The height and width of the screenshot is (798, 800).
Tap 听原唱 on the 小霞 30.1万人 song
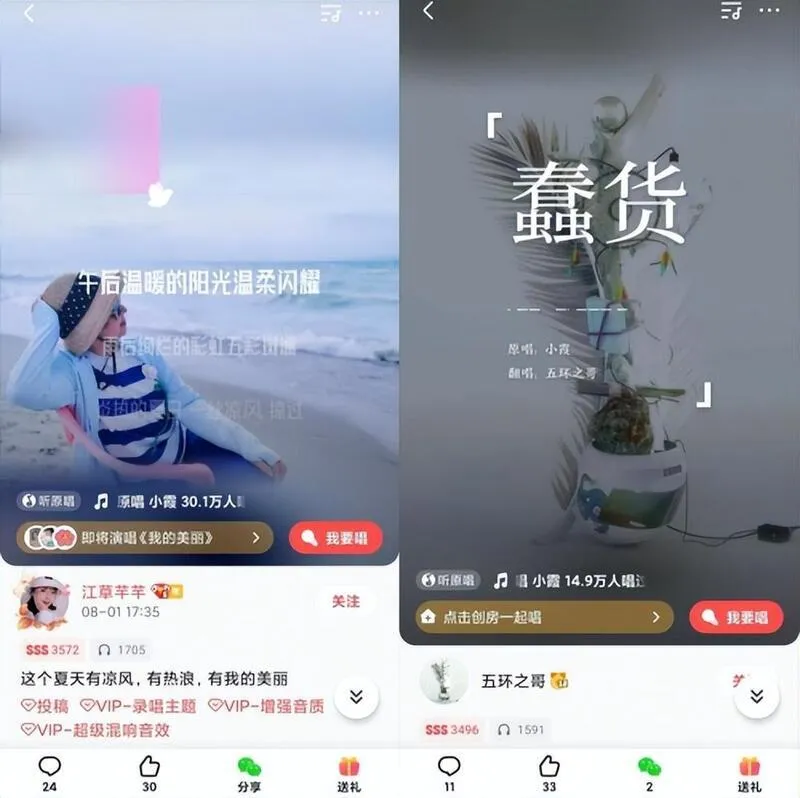[48, 501]
